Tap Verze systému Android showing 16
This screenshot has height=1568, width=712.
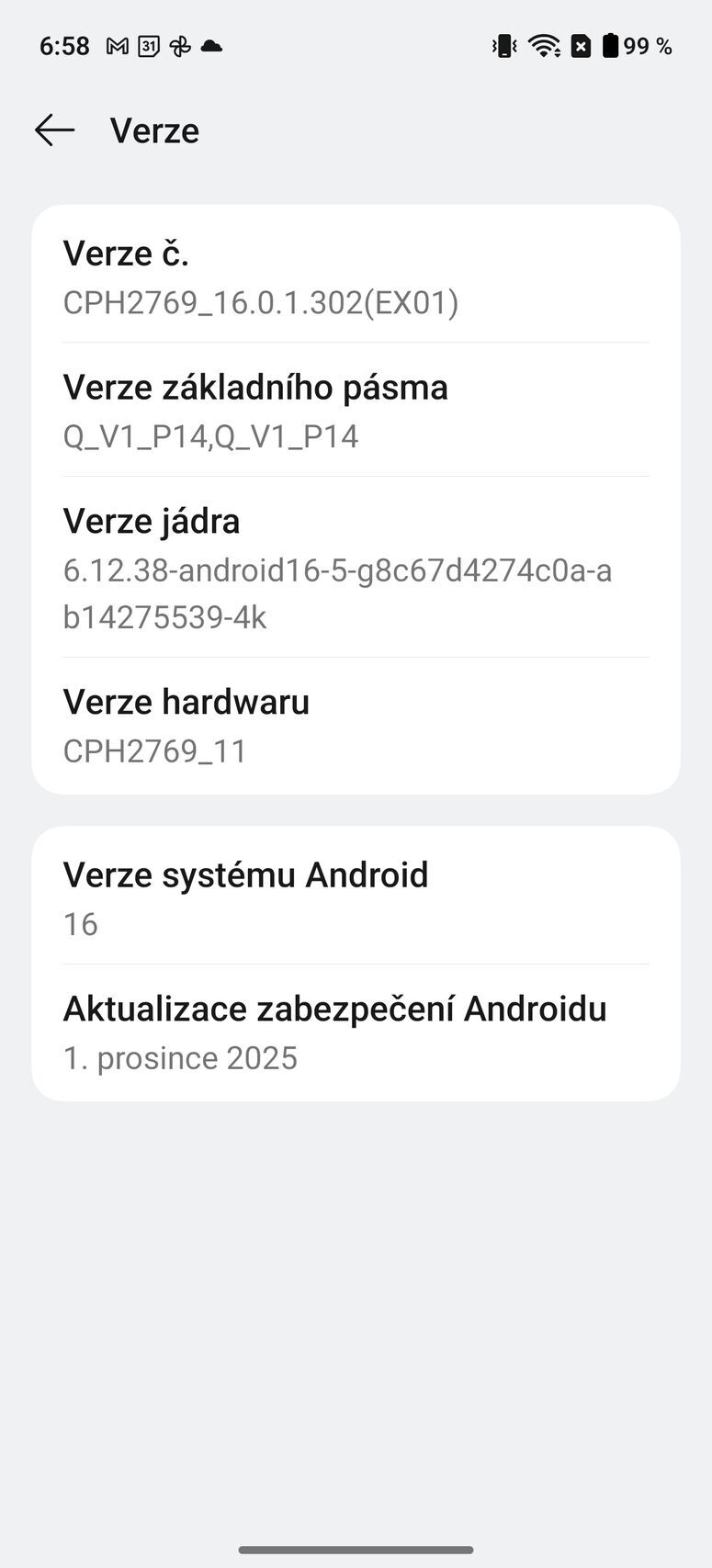pos(245,875)
